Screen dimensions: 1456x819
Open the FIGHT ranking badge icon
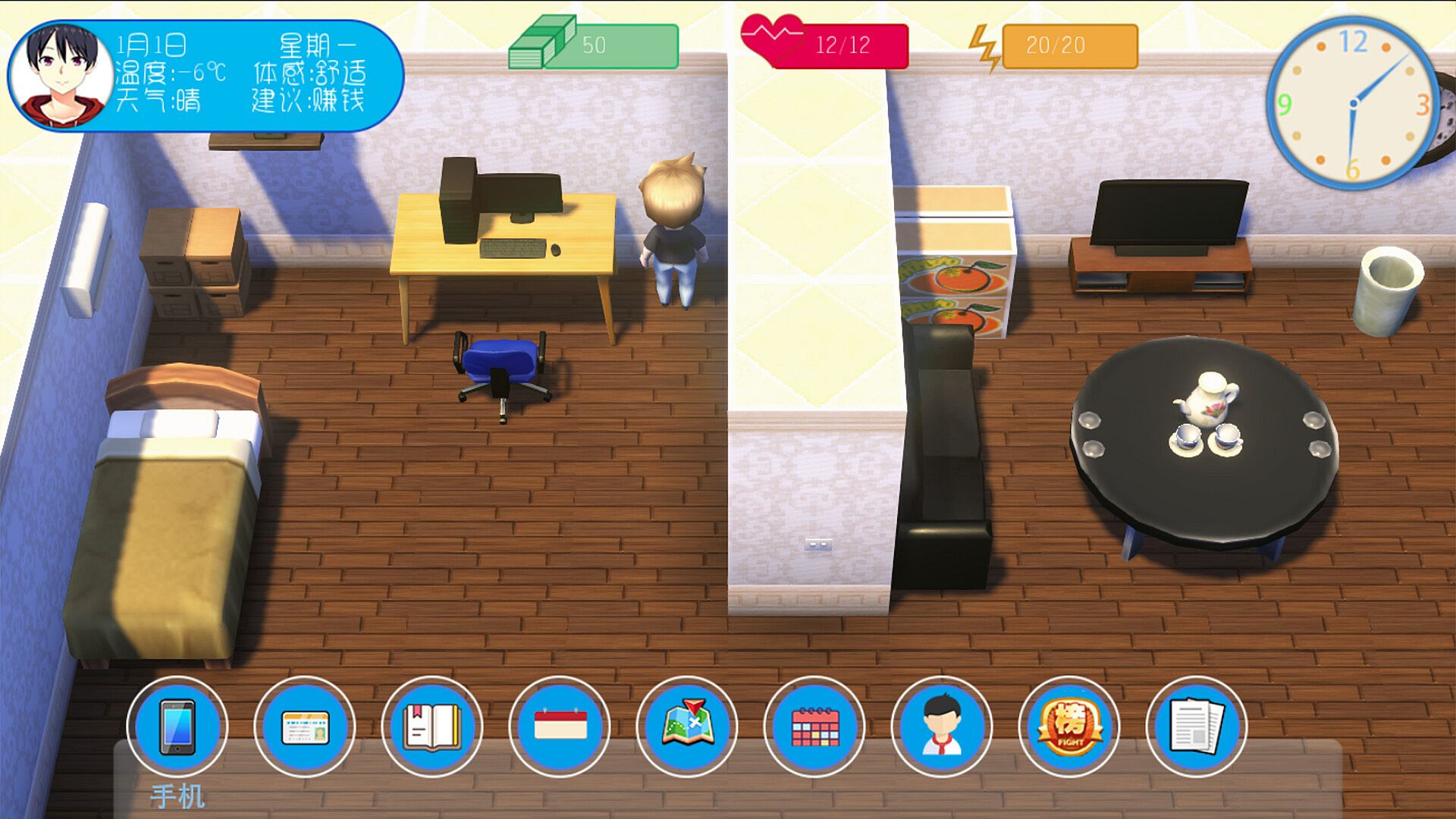coord(1069,726)
